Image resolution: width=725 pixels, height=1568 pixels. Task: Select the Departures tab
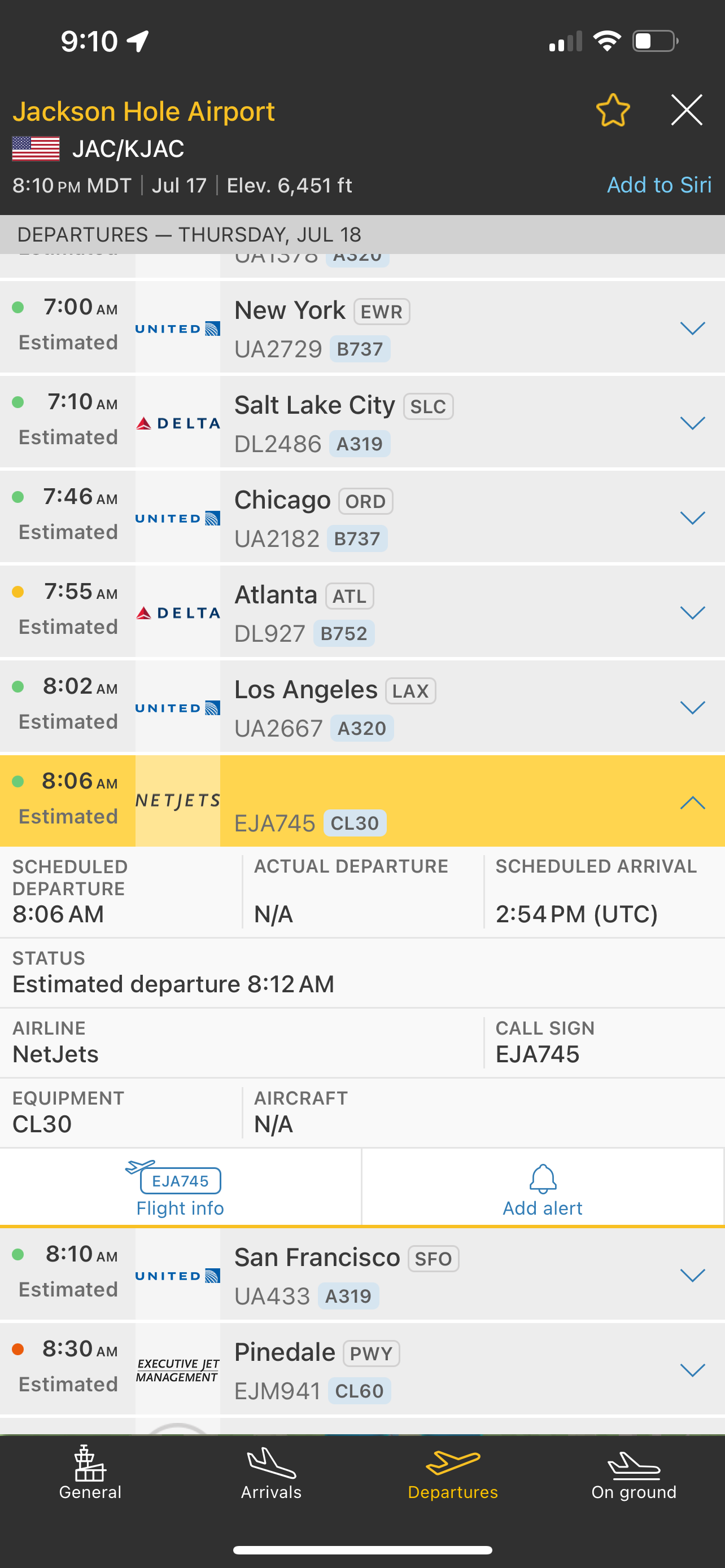453,1474
